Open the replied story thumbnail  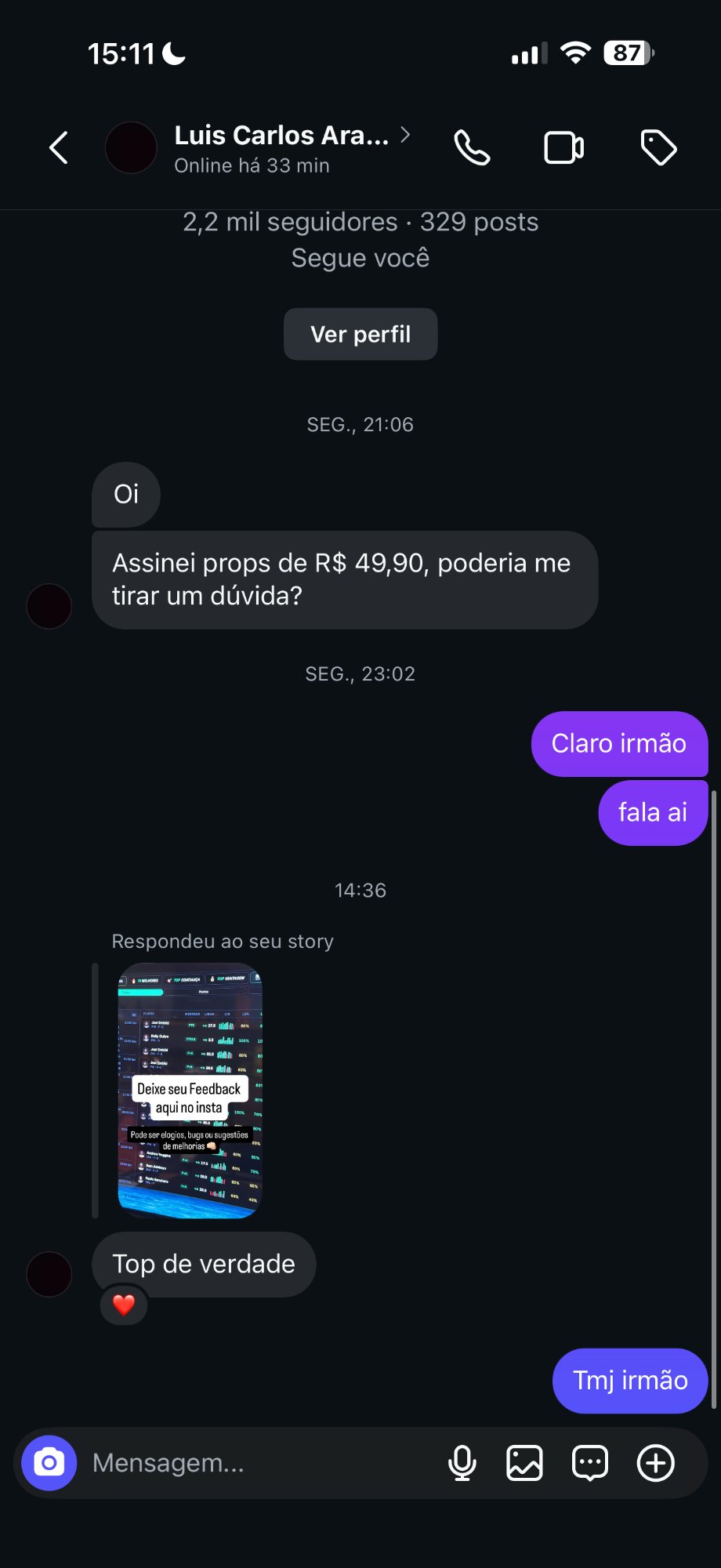(190, 1090)
